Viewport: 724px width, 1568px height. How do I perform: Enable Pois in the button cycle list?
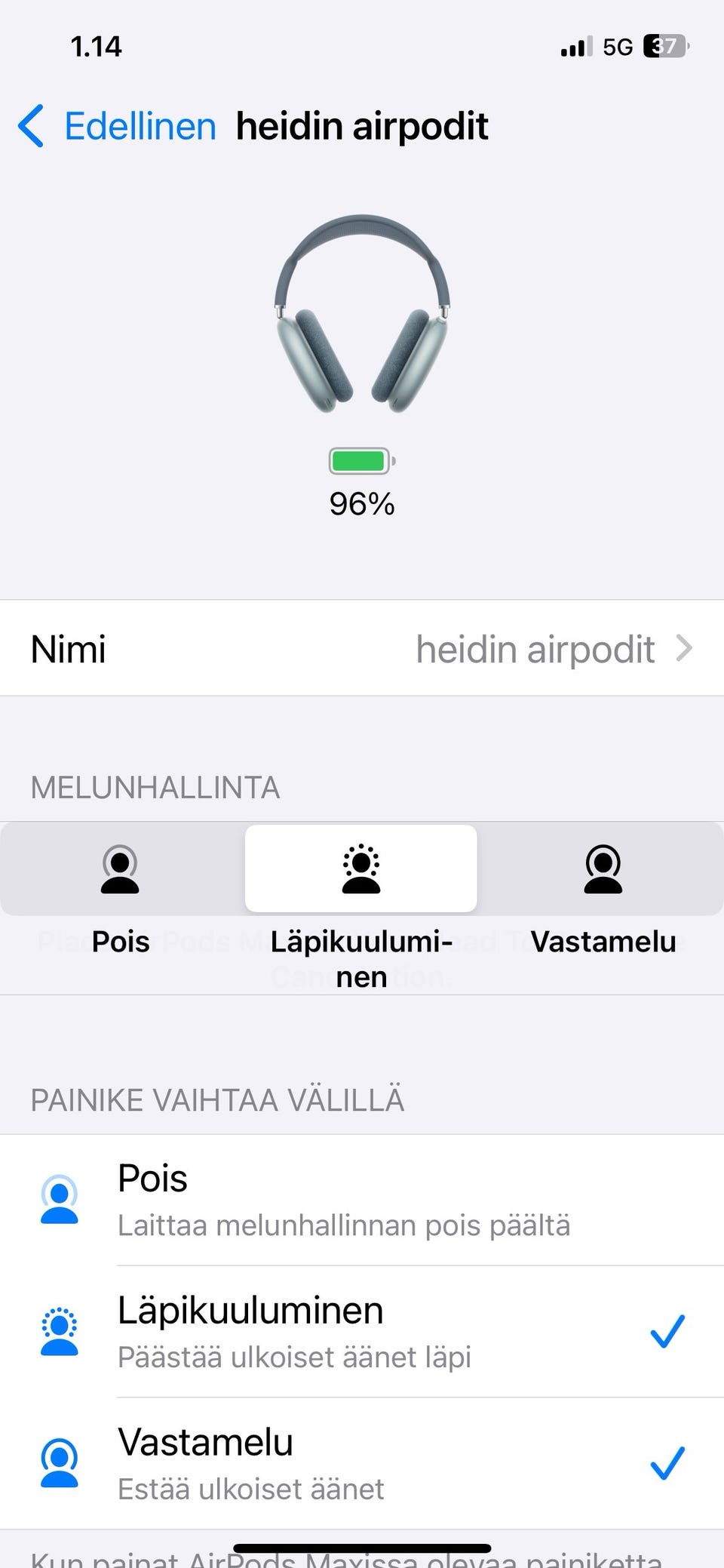click(x=362, y=1200)
